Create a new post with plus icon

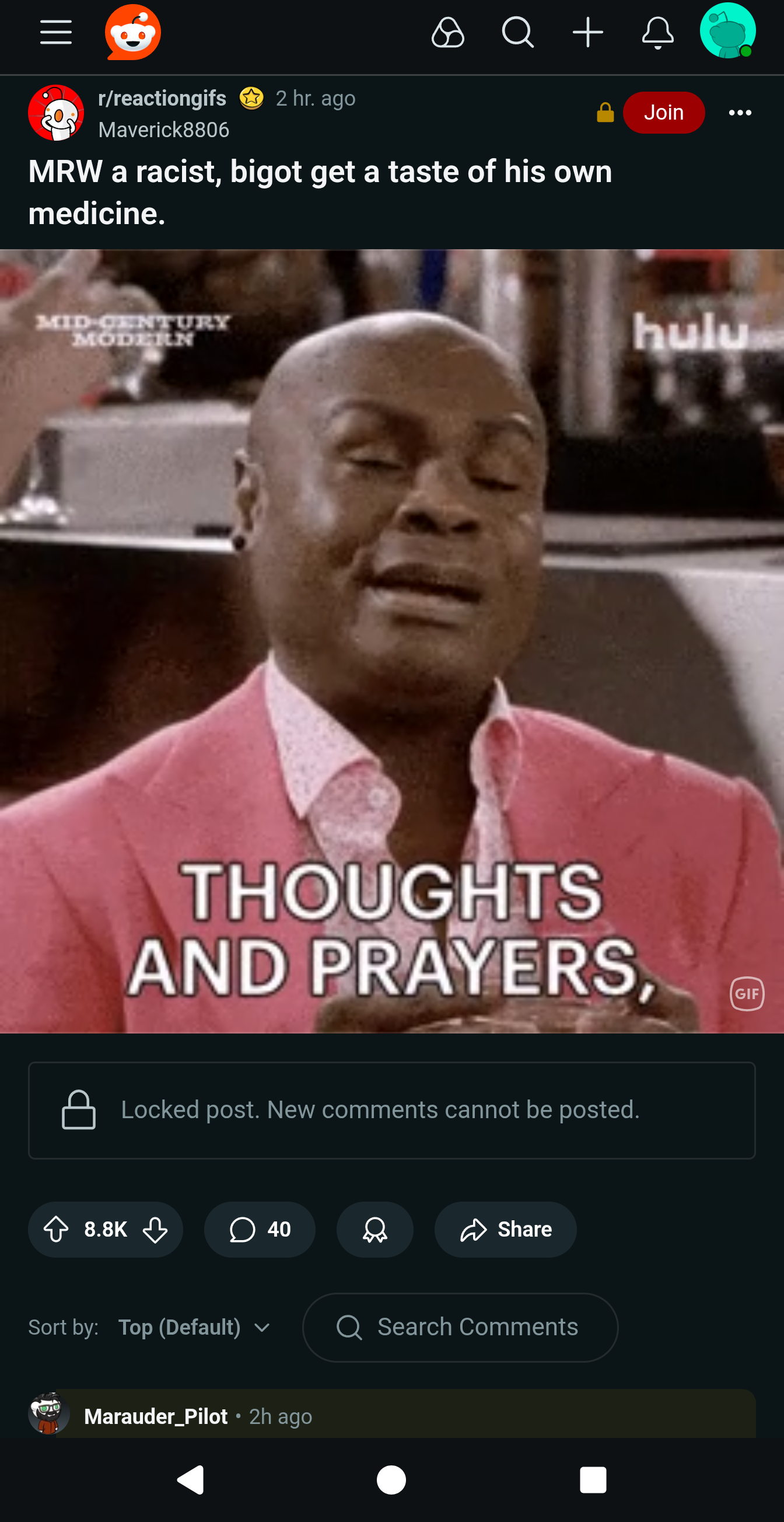click(x=588, y=32)
